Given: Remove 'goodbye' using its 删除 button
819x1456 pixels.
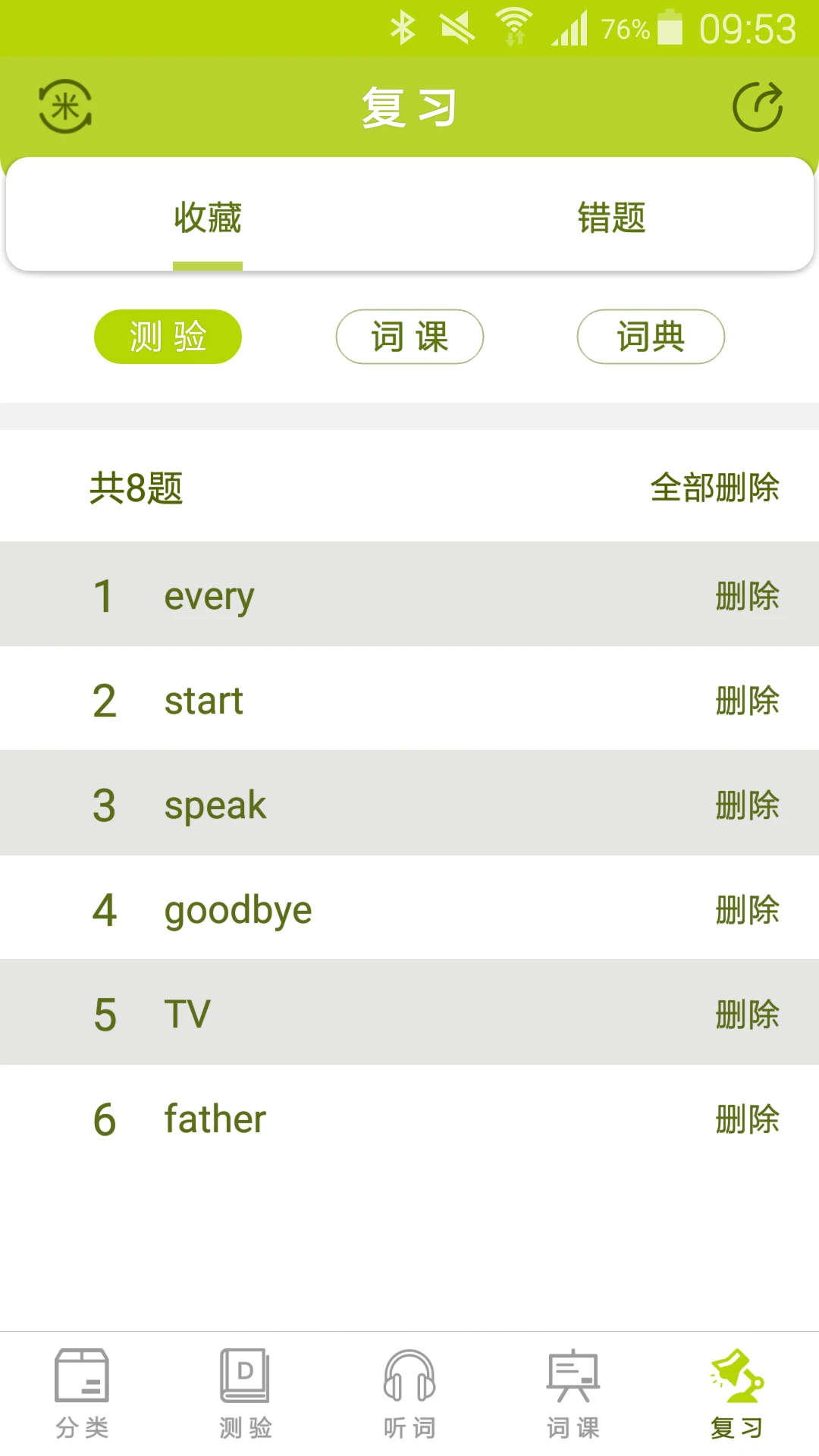Looking at the screenshot, I should point(748,909).
